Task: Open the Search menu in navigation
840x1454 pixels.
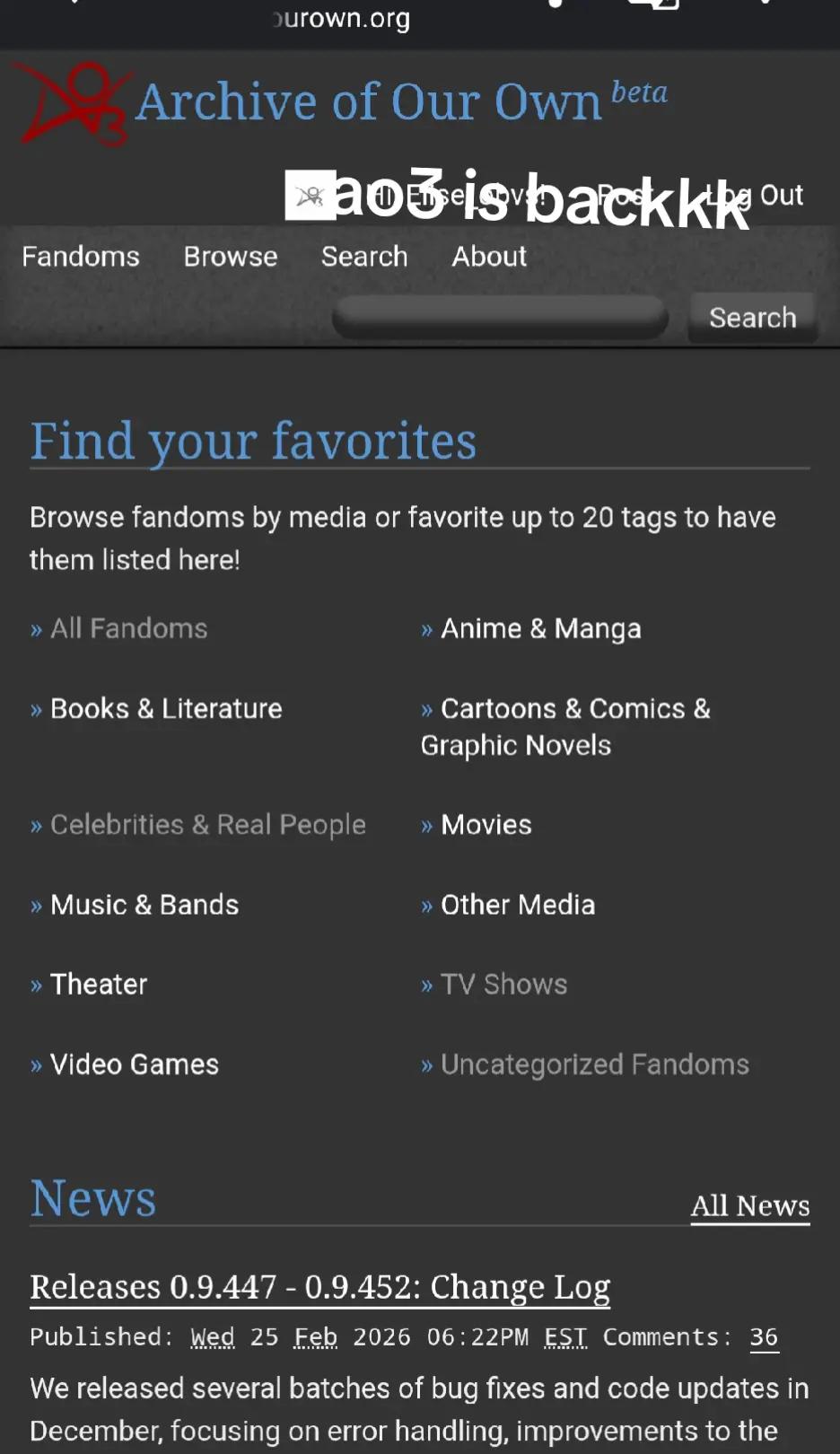Action: click(x=364, y=257)
